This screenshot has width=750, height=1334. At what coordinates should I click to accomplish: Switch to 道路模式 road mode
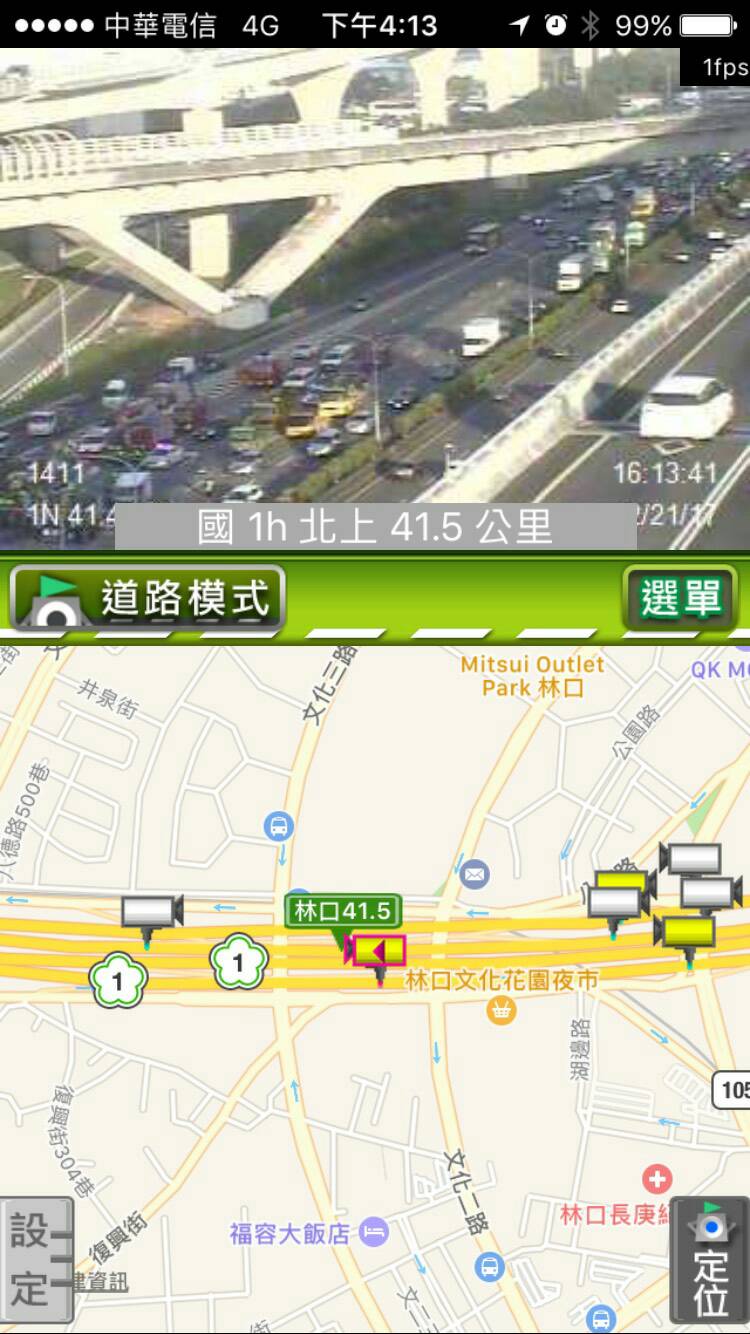click(147, 599)
